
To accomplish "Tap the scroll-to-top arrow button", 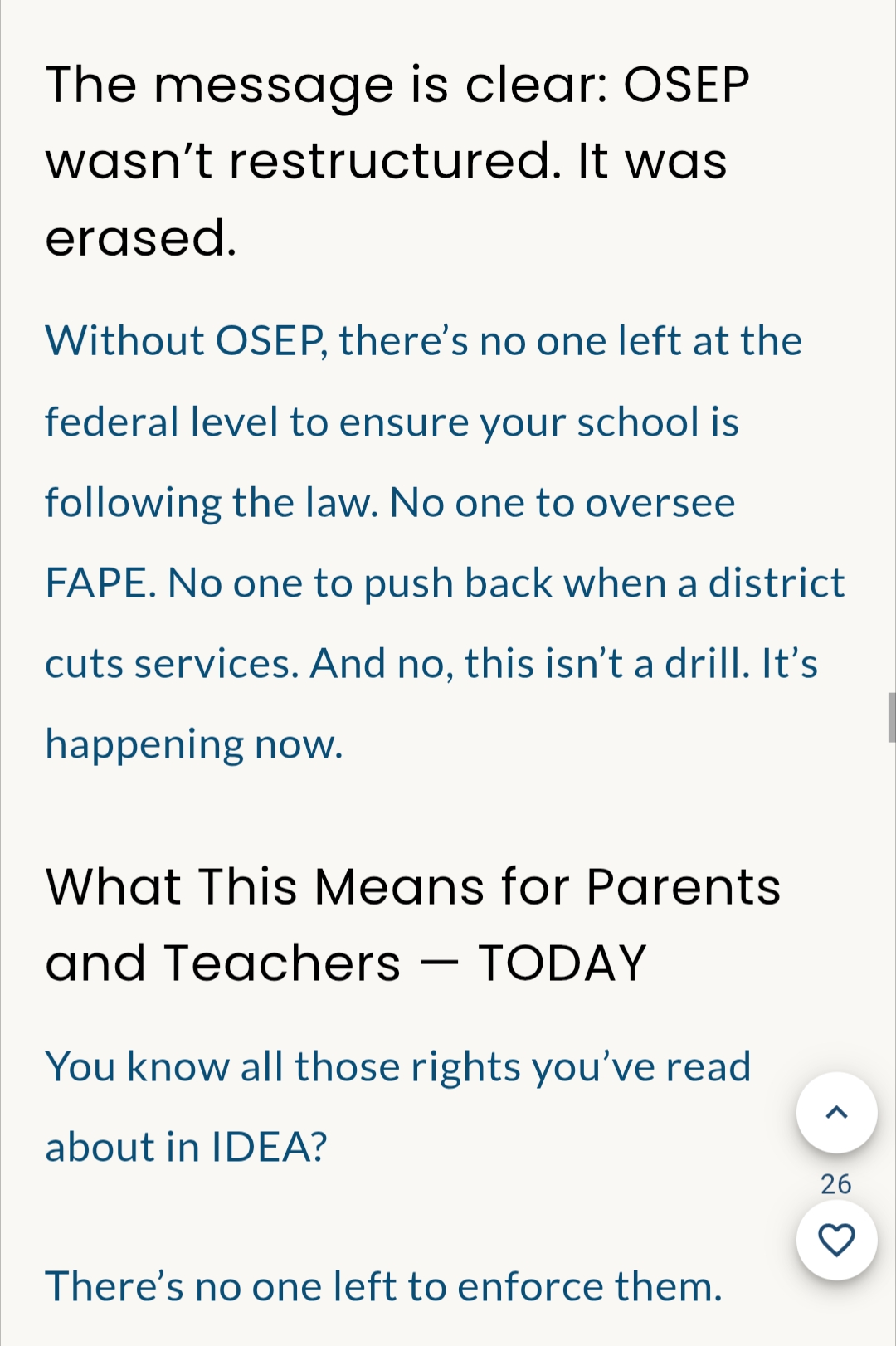I will (x=836, y=1113).
